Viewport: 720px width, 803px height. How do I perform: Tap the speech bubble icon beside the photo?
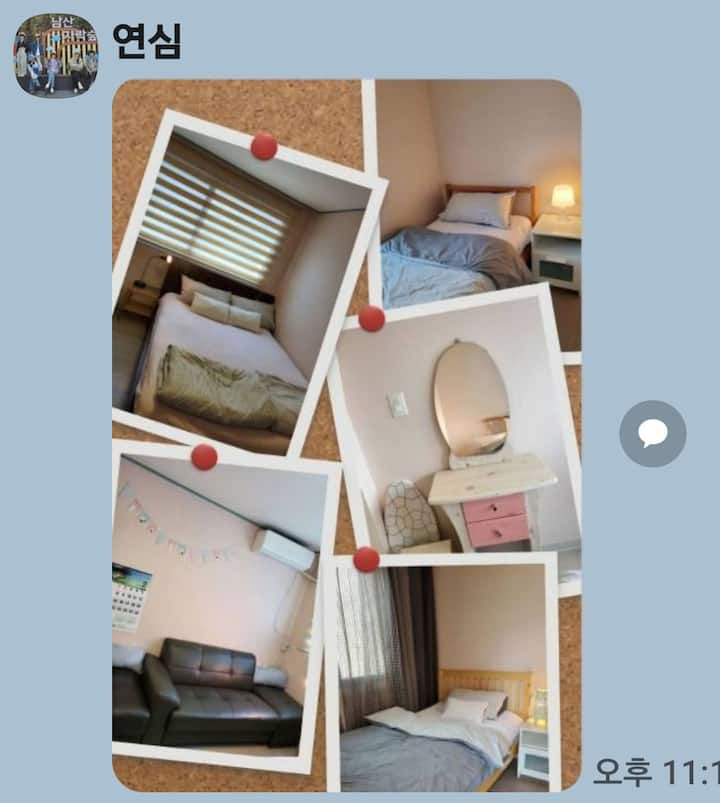[x=652, y=433]
